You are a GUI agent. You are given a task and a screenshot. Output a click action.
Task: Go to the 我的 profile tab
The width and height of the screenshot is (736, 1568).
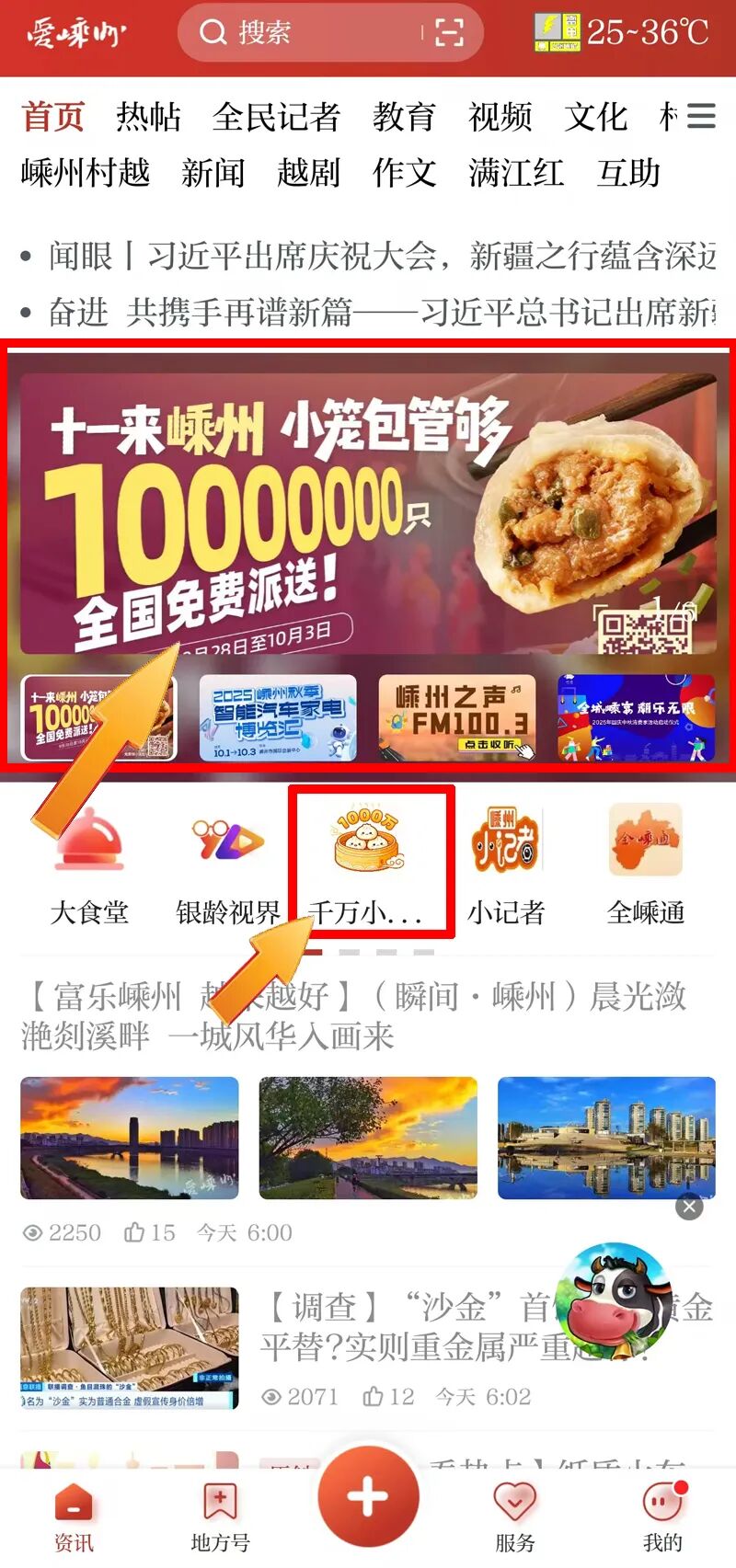click(x=662, y=1516)
